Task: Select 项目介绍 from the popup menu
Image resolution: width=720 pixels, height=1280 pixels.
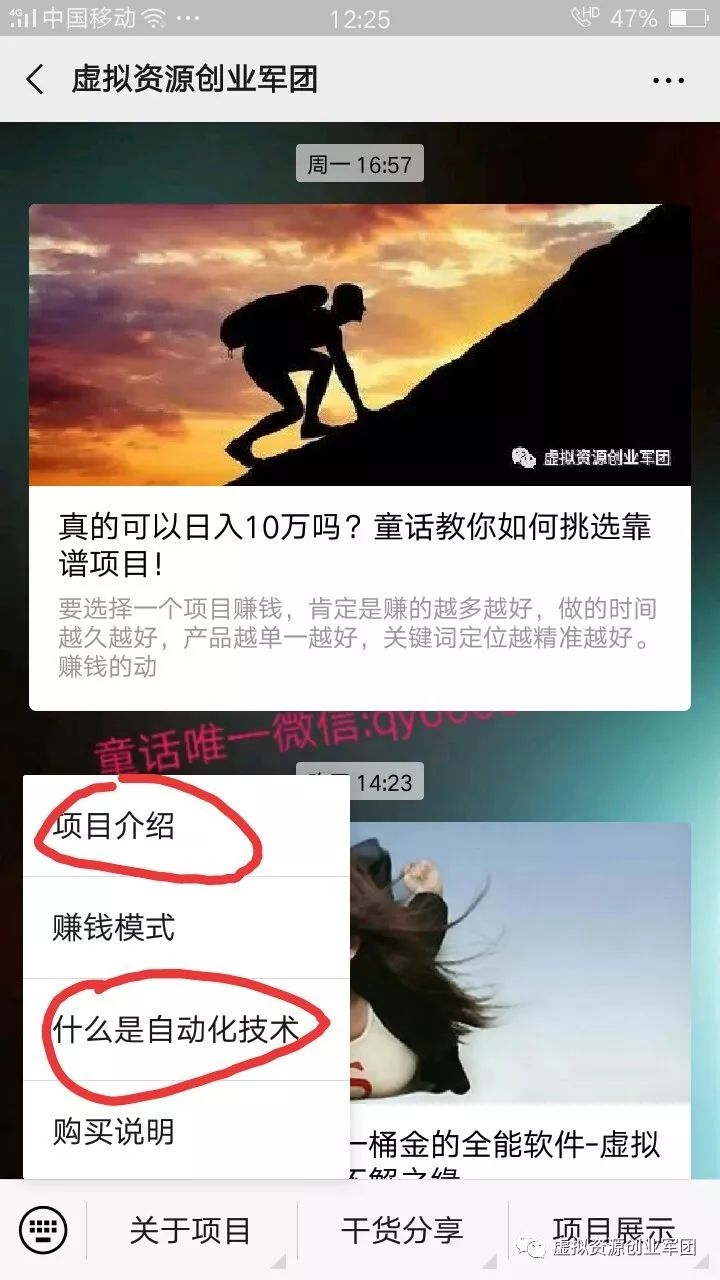Action: [x=114, y=826]
